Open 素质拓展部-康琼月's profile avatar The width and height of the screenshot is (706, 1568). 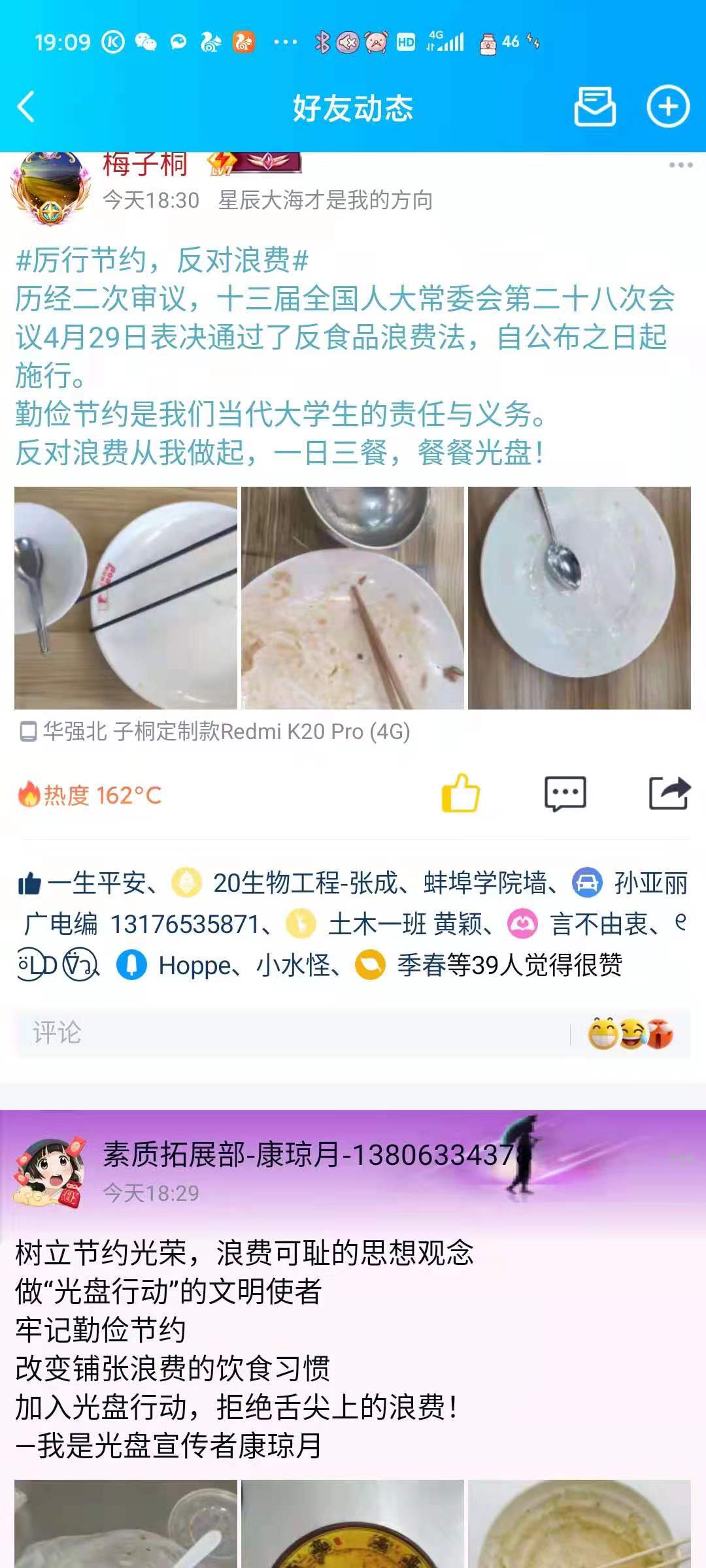coord(50,1172)
